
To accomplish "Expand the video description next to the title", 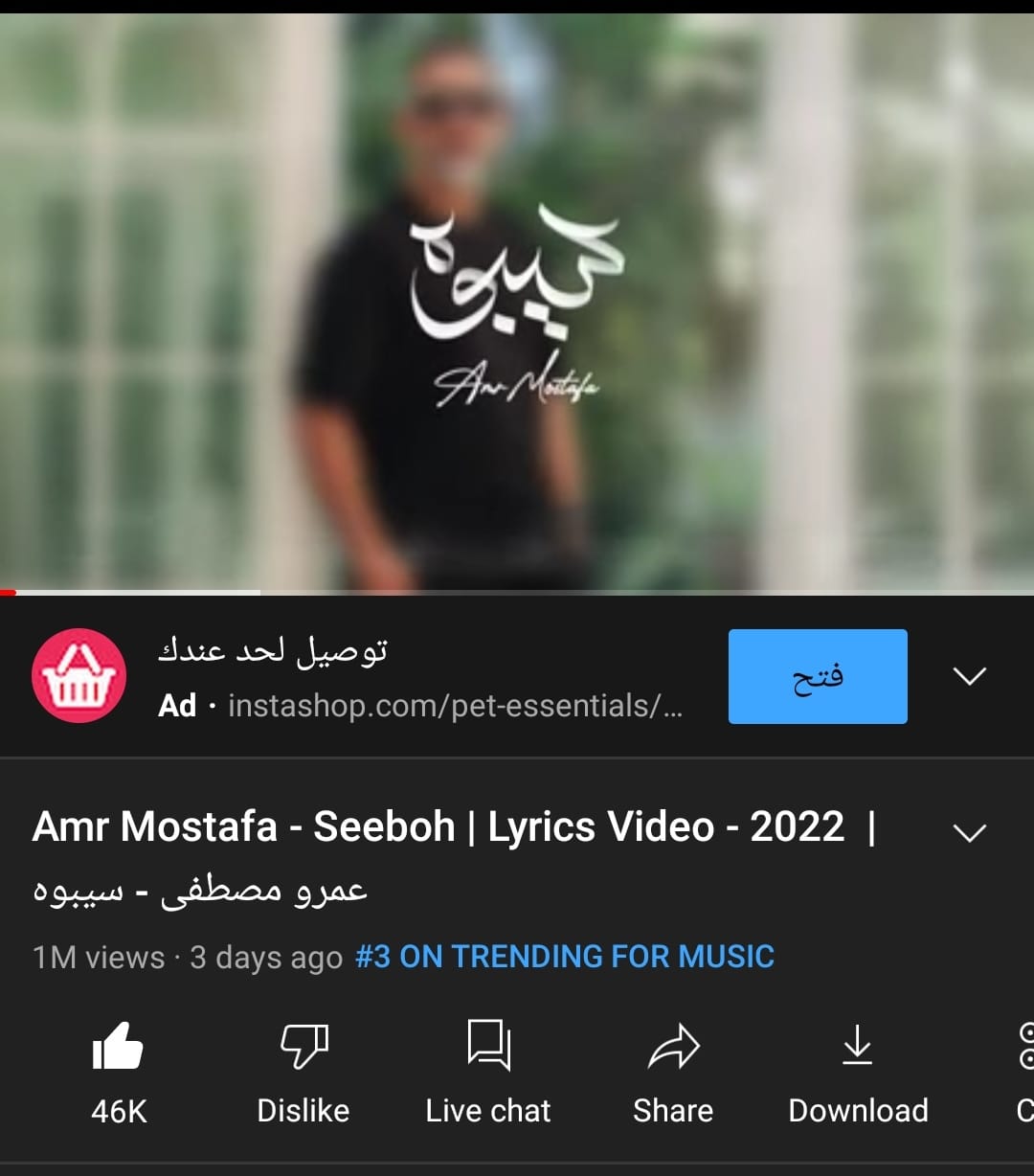I will 969,832.
